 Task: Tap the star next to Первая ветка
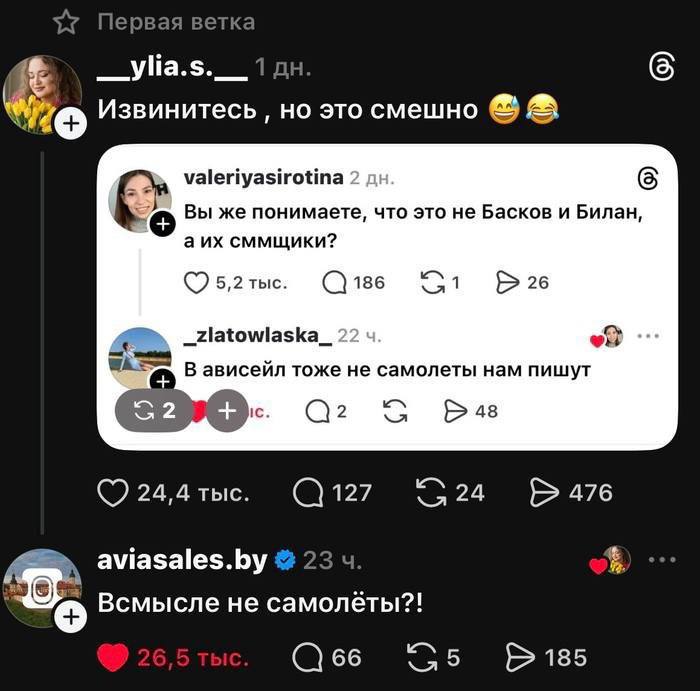[x=66, y=21]
